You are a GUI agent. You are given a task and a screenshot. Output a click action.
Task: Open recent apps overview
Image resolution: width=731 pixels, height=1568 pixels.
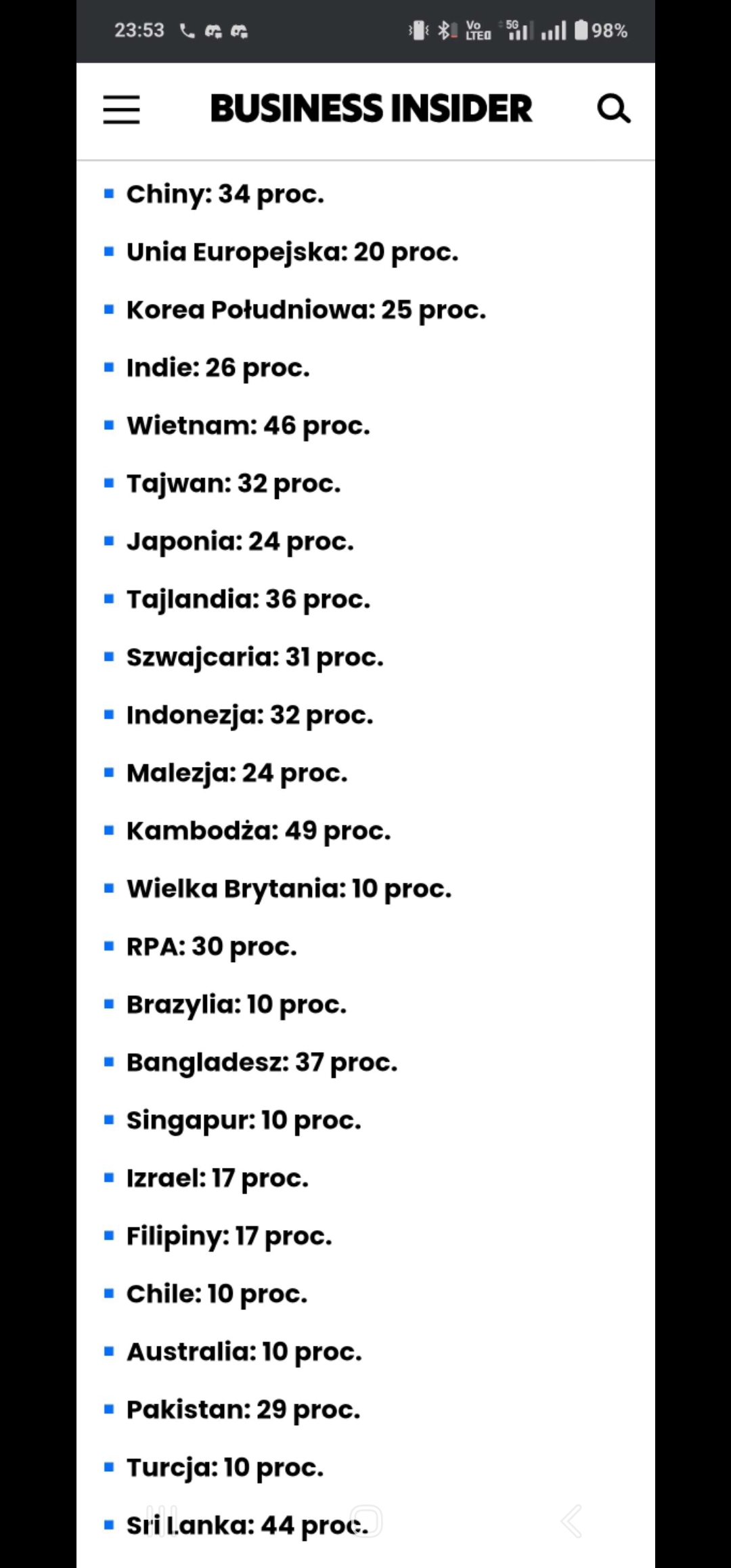tap(162, 1521)
